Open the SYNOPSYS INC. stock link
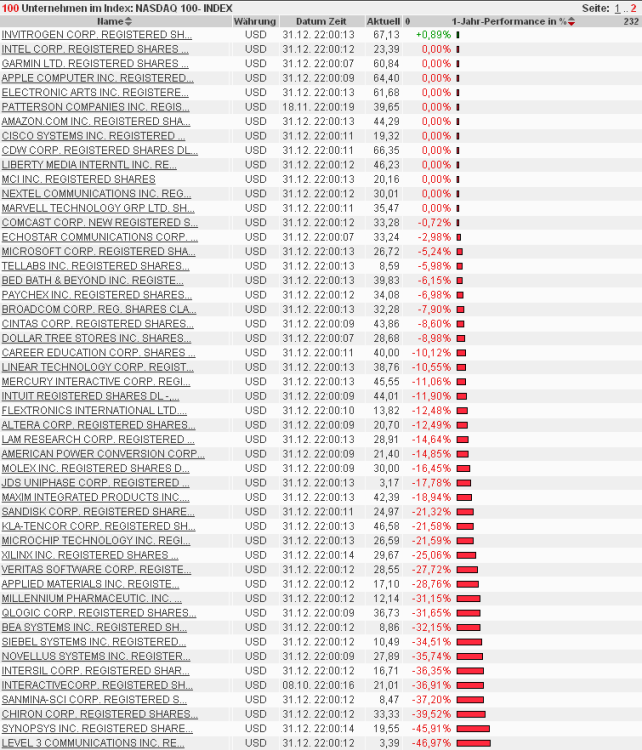The image size is (642, 750). tap(97, 728)
